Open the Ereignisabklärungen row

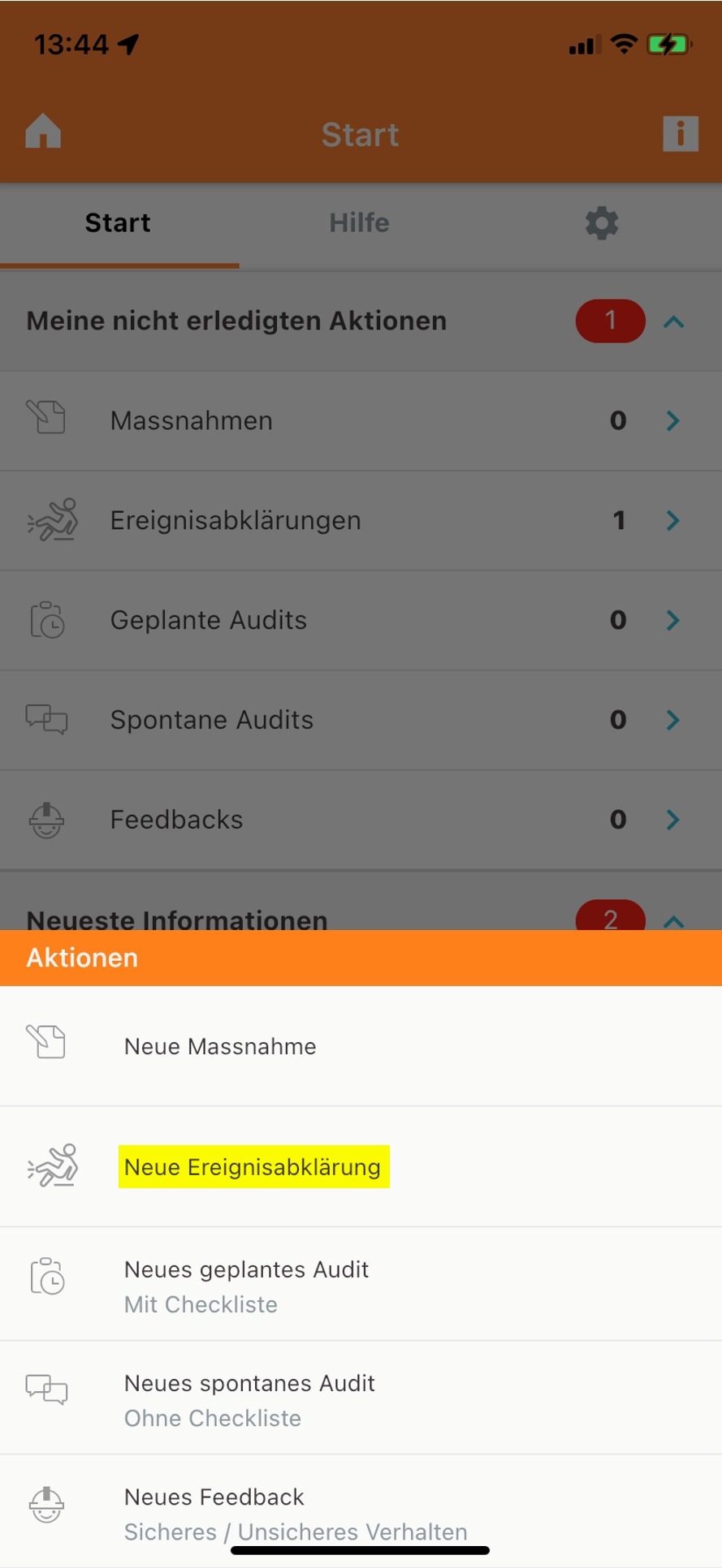(361, 520)
